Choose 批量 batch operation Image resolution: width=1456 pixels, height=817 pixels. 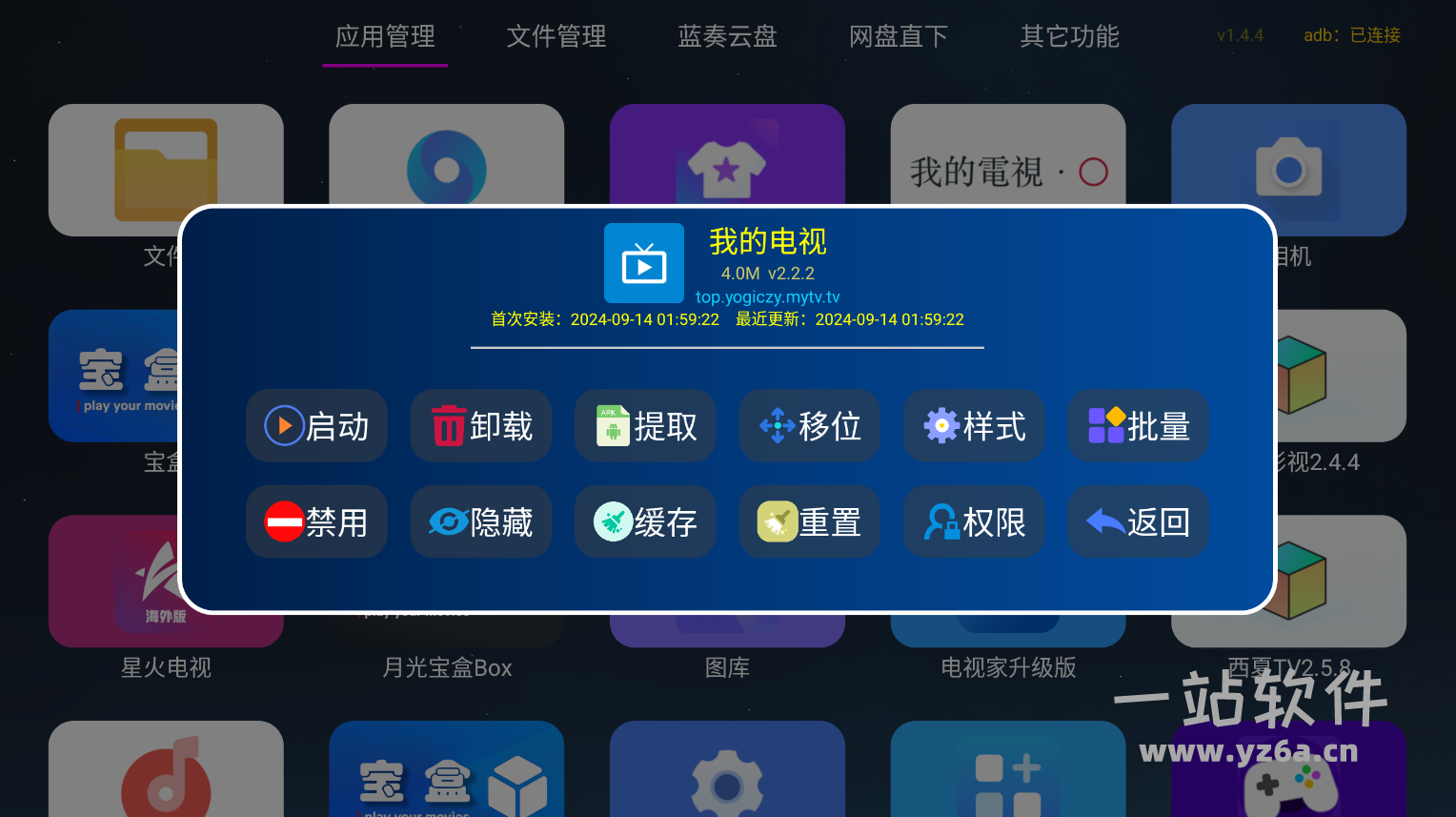click(x=1138, y=426)
